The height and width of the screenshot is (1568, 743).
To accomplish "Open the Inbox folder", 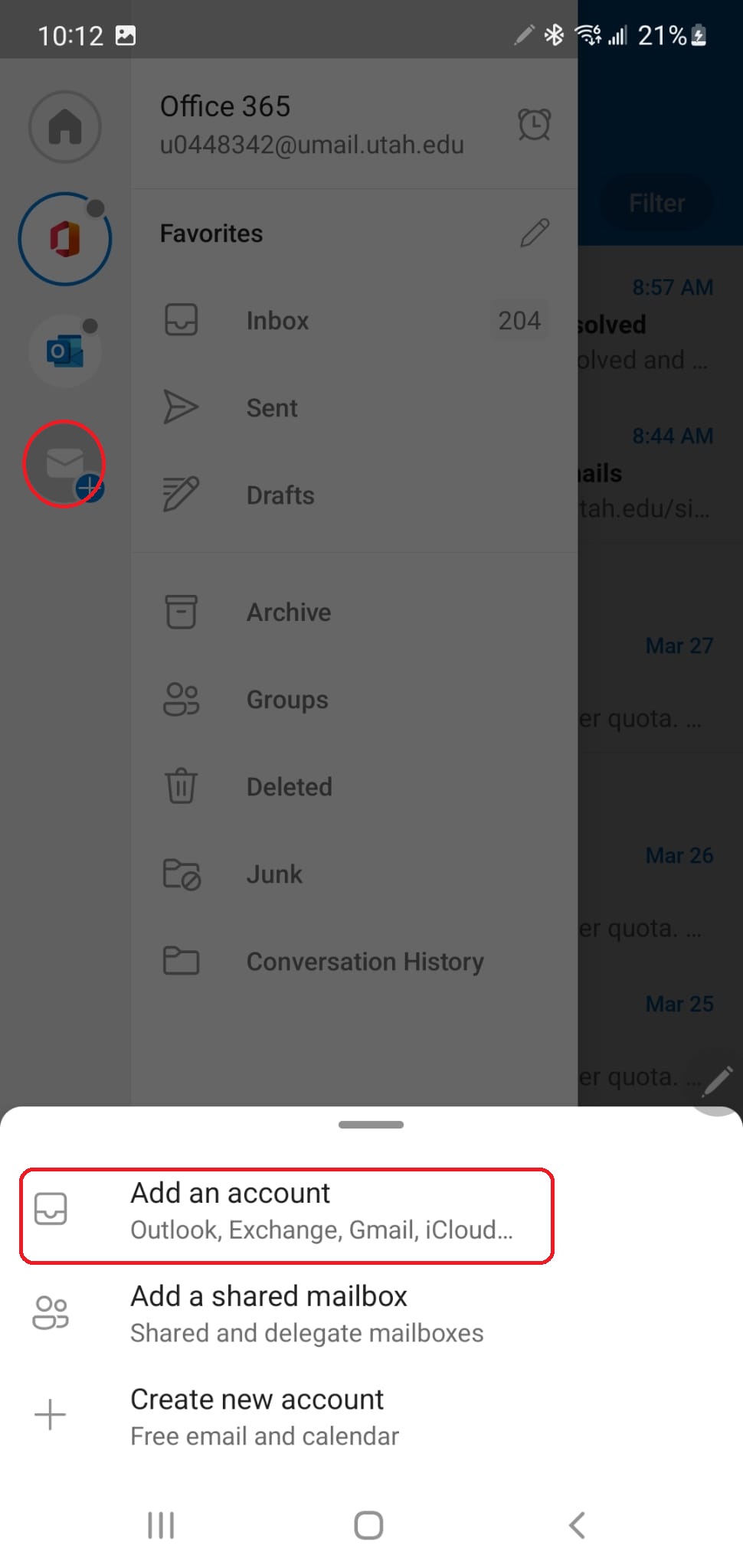I will tap(354, 320).
